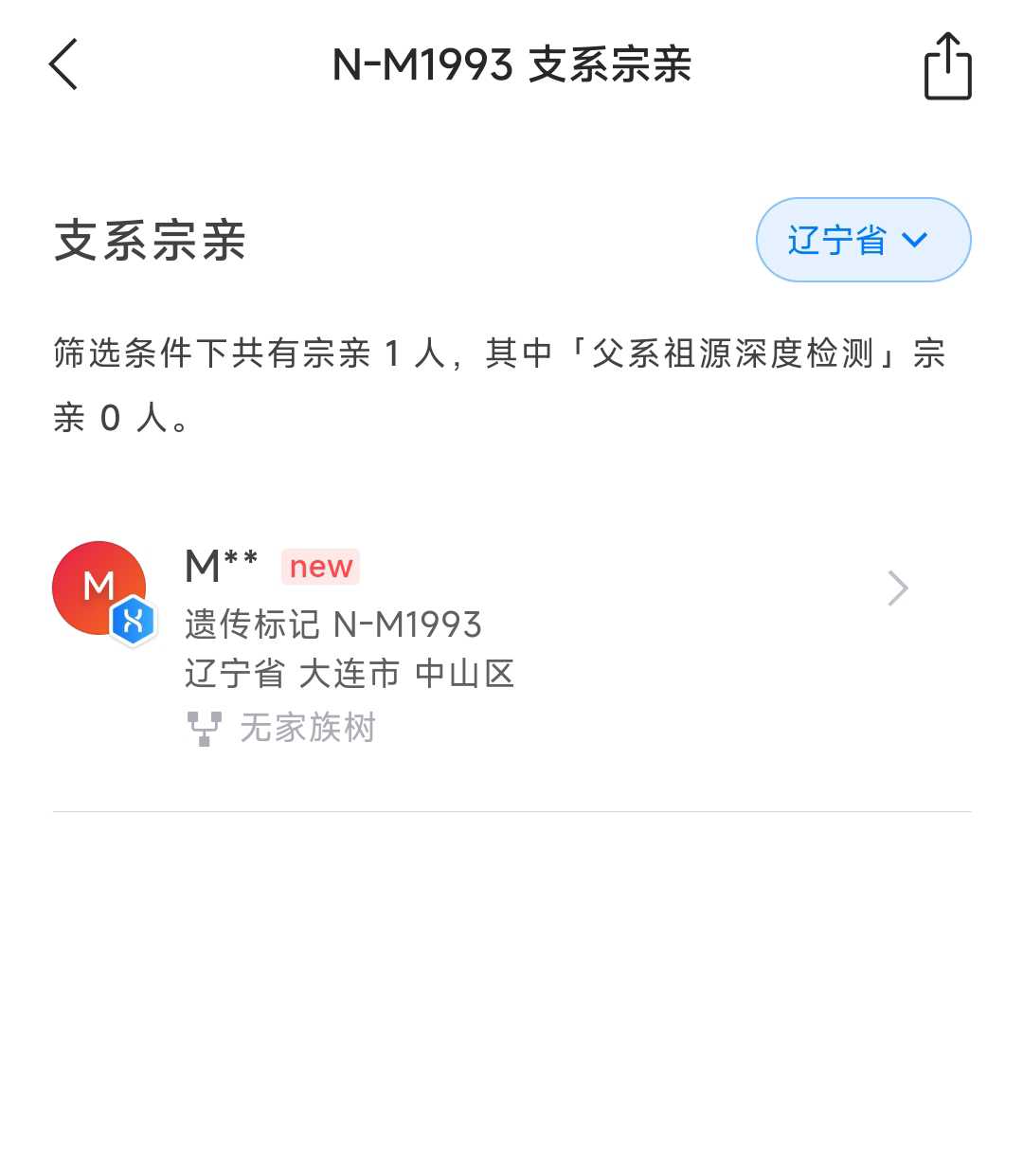Go back from N-M1993 支系宗亲 page

[x=63, y=65]
